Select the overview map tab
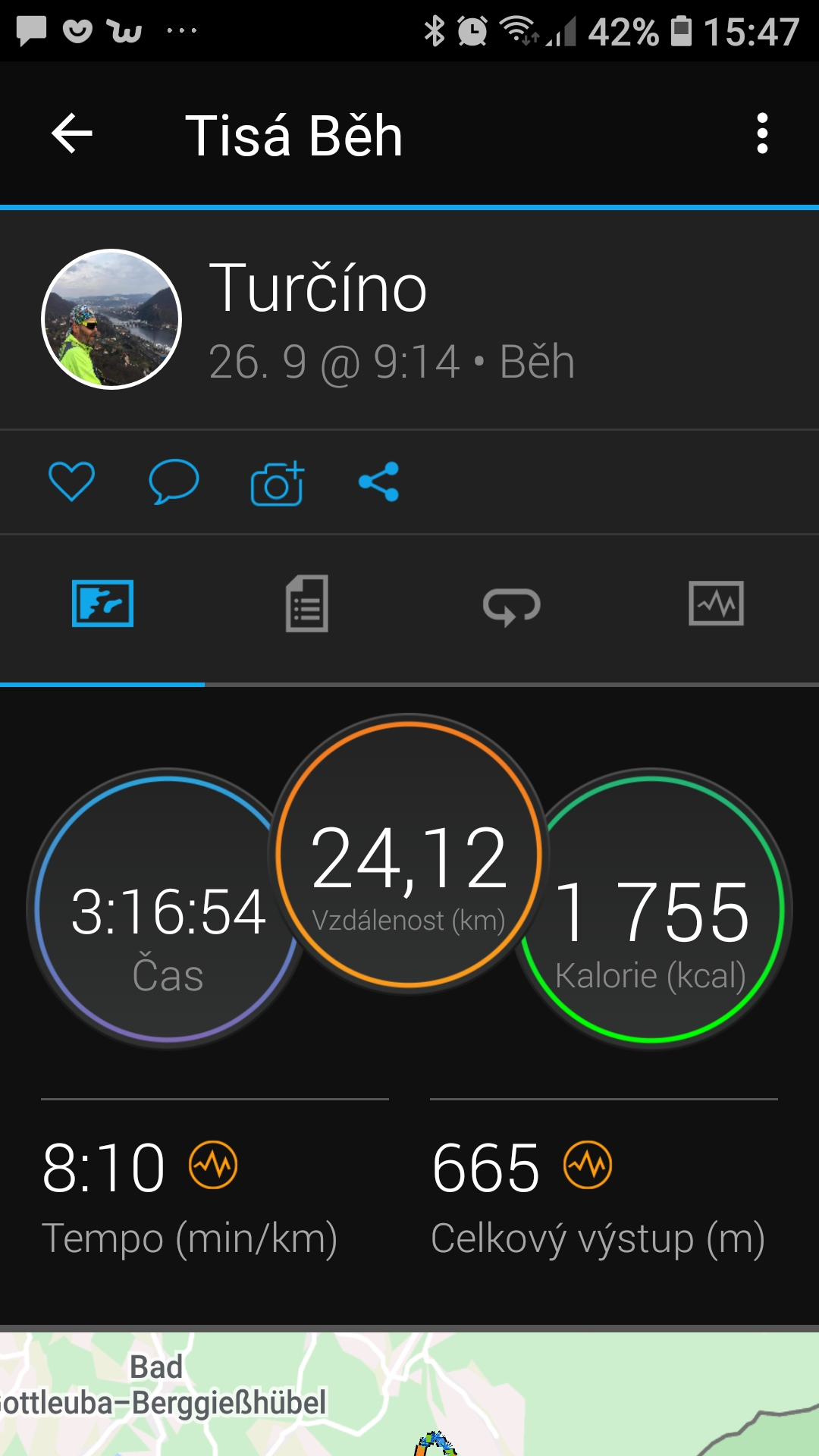819x1456 pixels. click(102, 604)
